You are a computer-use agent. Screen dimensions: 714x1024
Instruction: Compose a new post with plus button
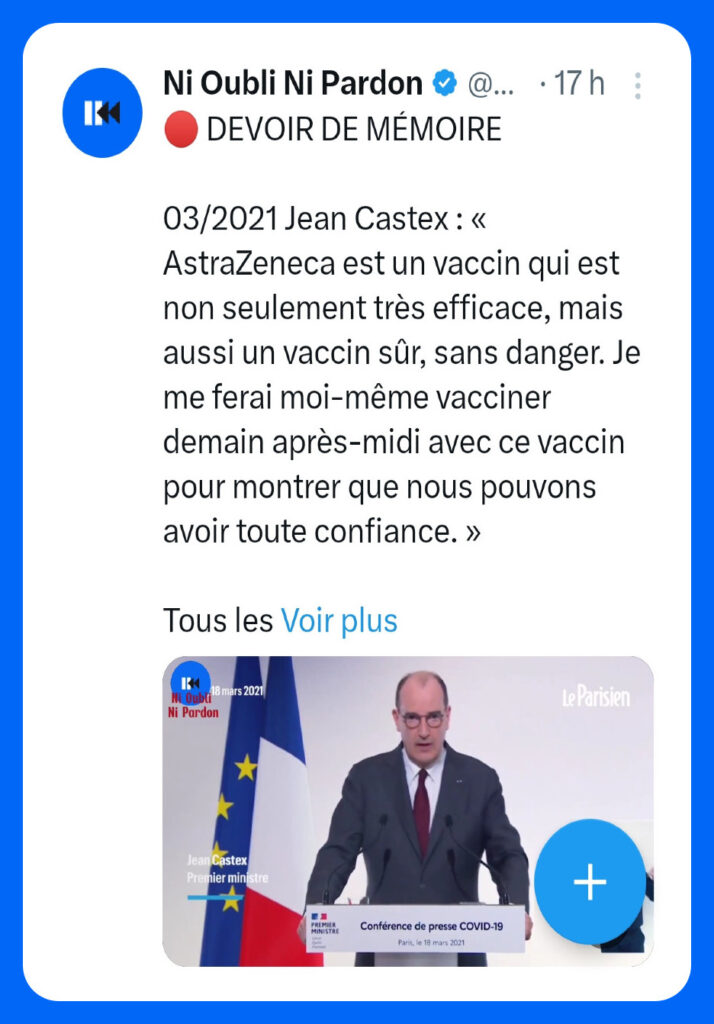(589, 882)
